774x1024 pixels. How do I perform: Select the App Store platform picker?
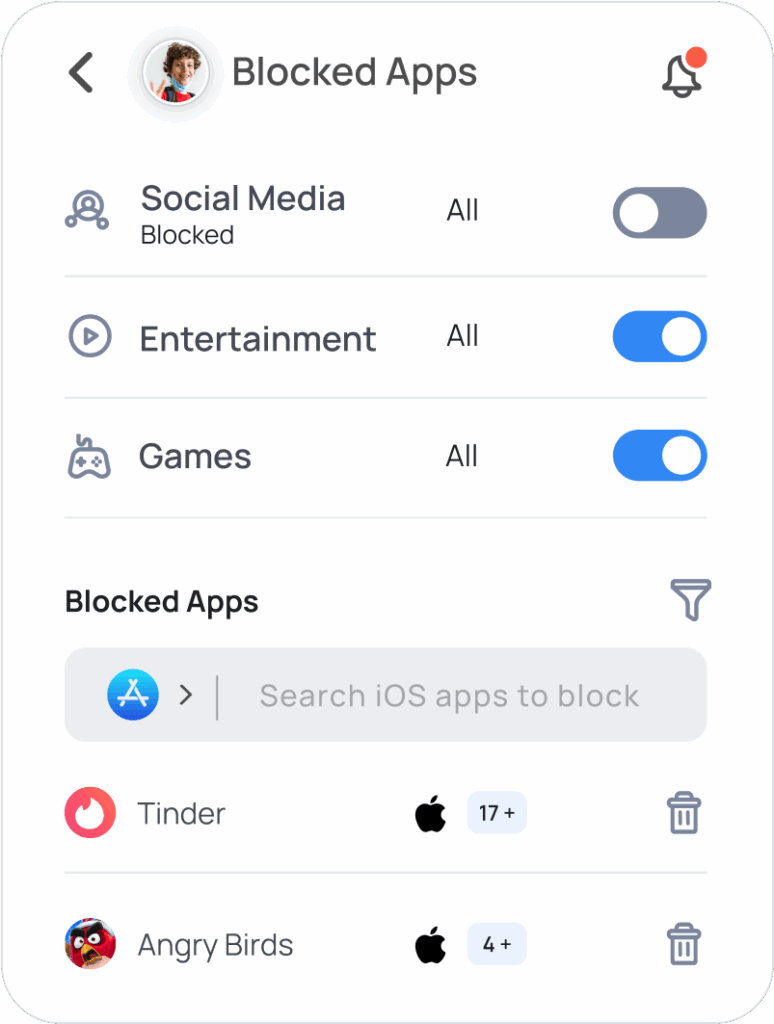pyautogui.click(x=150, y=695)
